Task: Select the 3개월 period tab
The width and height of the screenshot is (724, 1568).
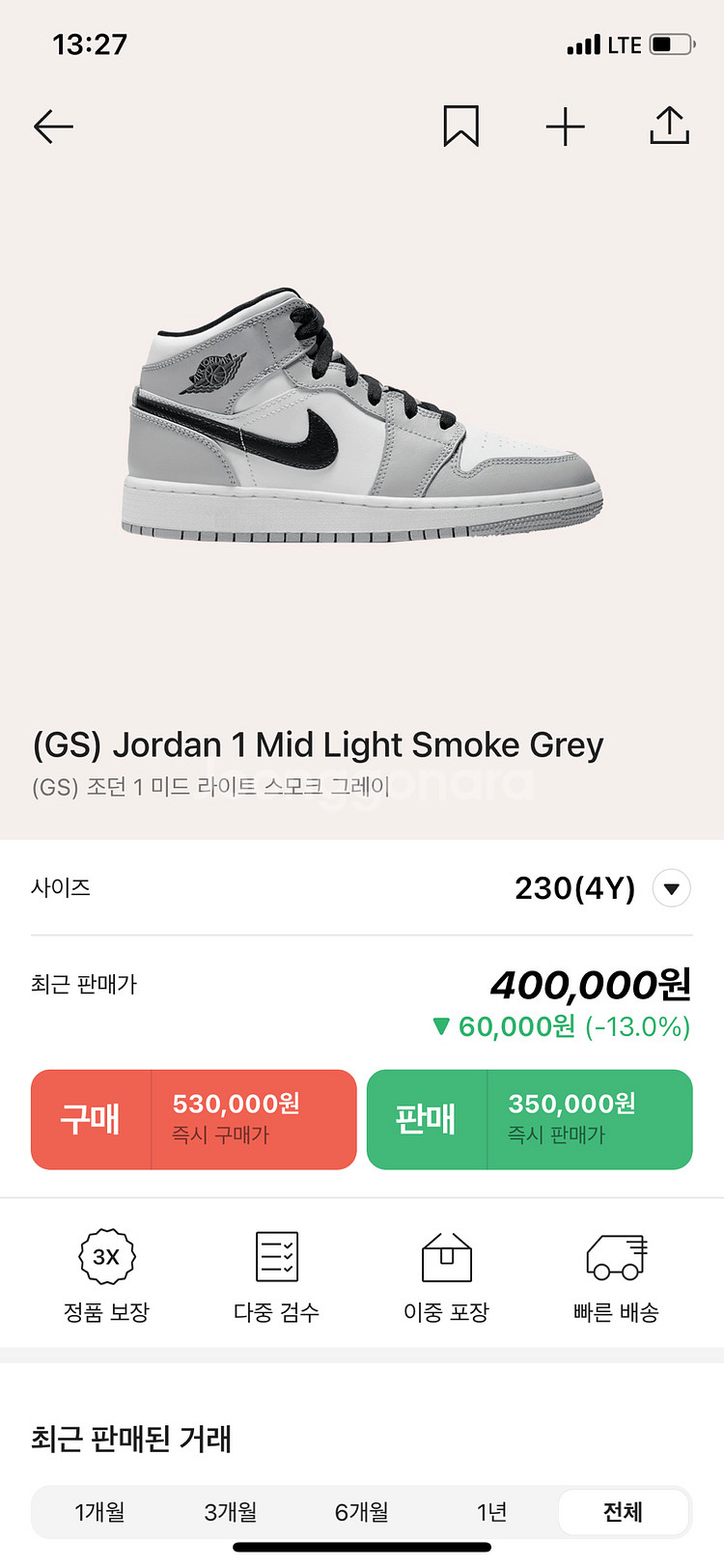Action: click(231, 1511)
